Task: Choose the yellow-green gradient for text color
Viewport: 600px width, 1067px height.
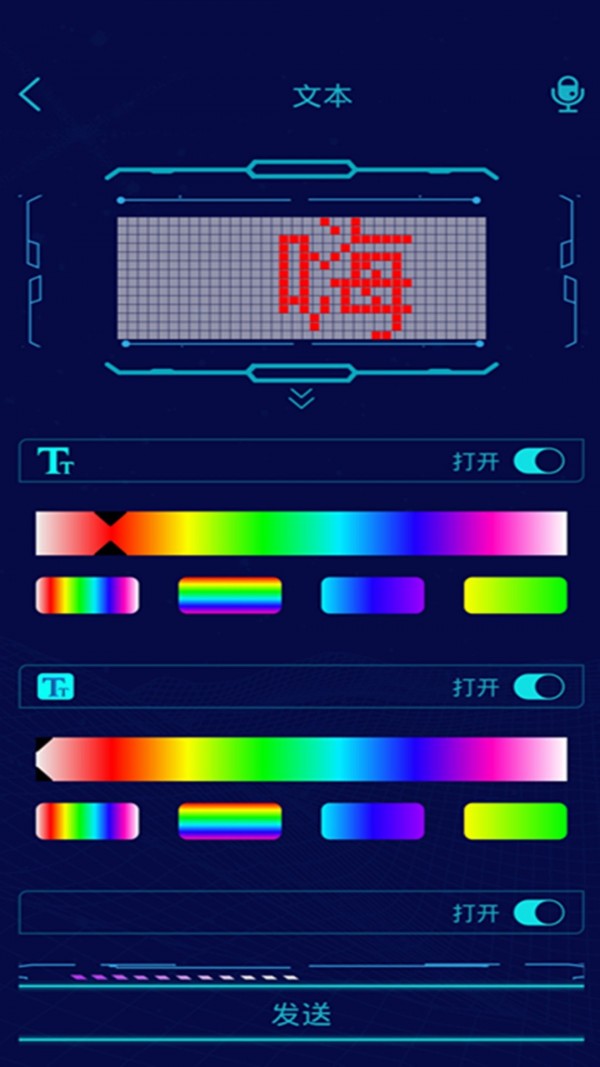Action: pyautogui.click(x=515, y=595)
